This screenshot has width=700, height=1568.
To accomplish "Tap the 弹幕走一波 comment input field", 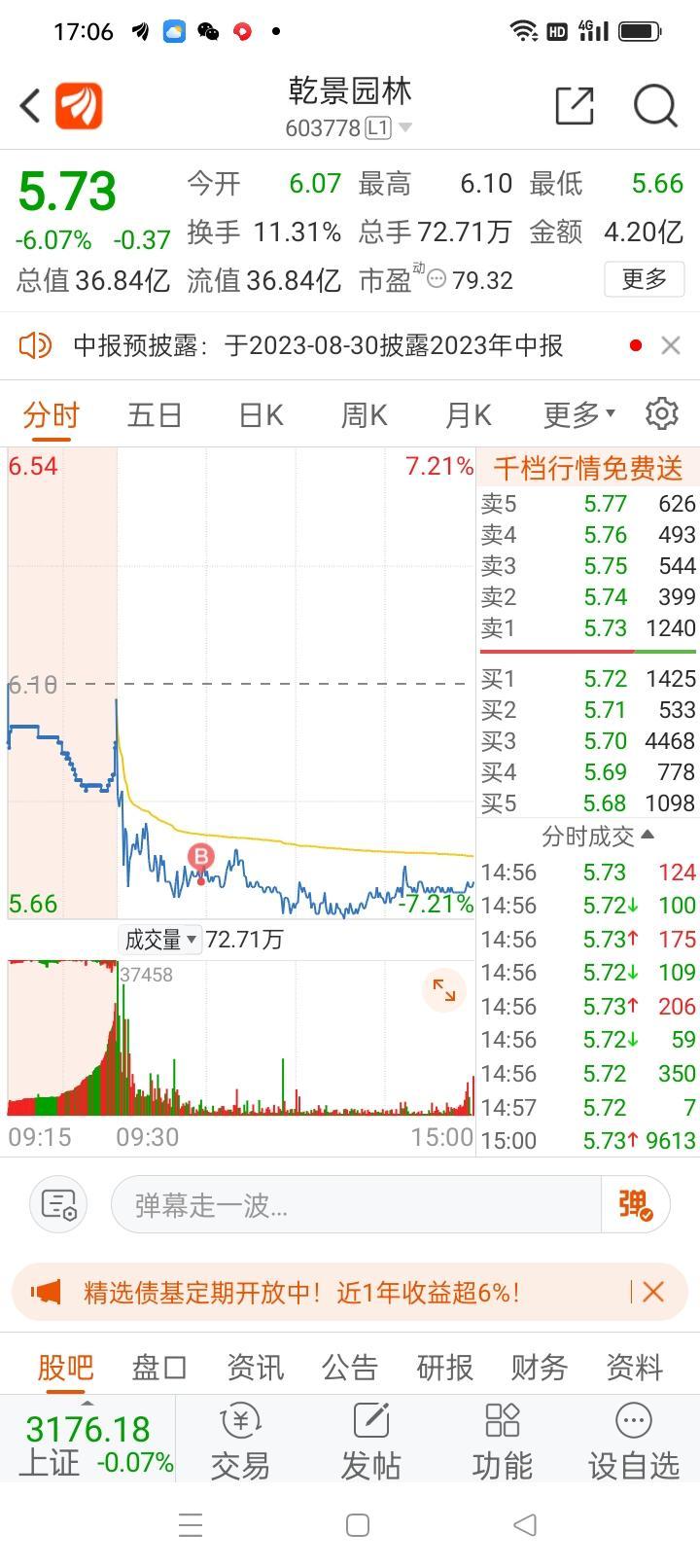I will [355, 1205].
